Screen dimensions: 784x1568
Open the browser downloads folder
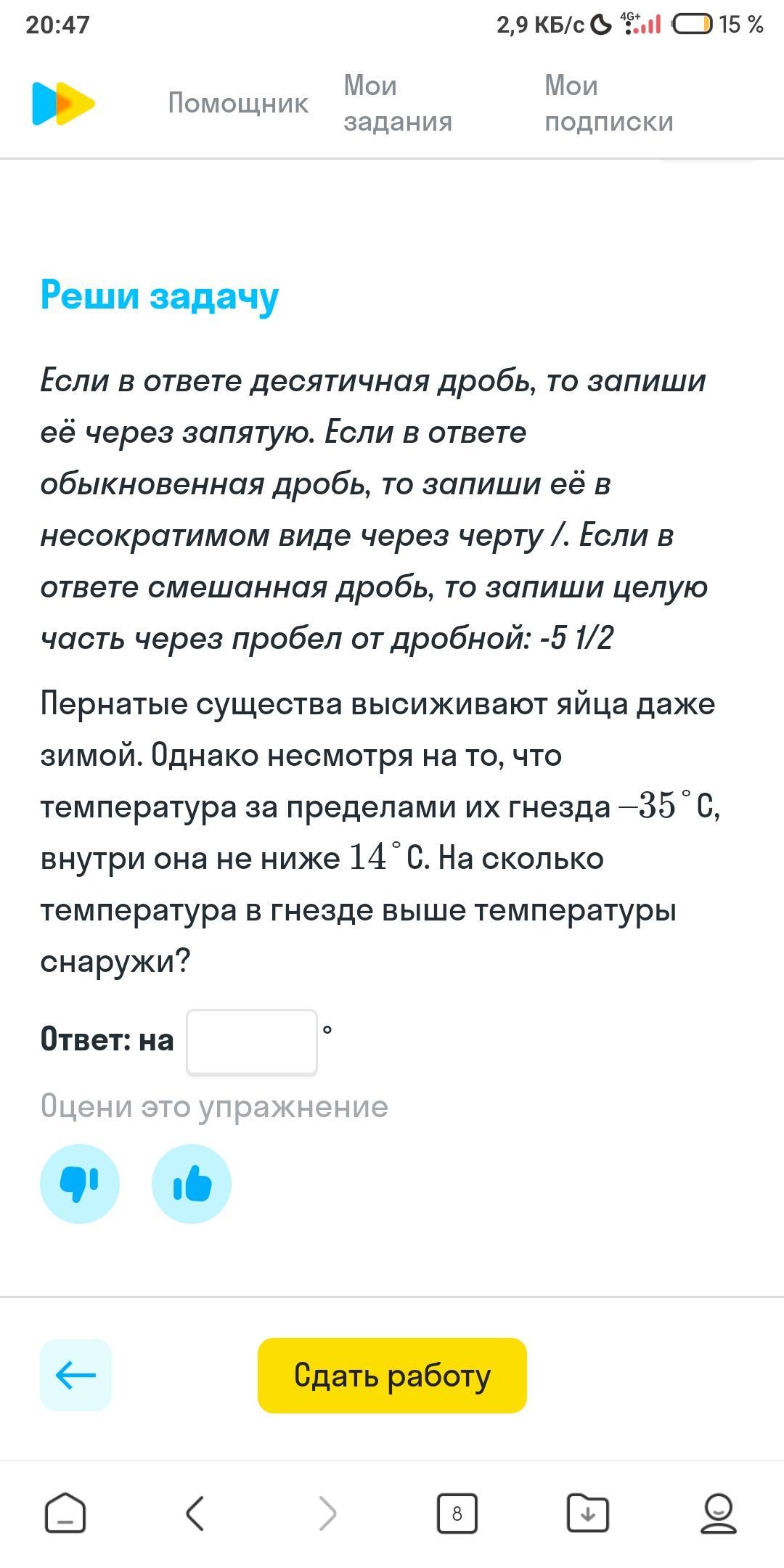pos(587,1513)
